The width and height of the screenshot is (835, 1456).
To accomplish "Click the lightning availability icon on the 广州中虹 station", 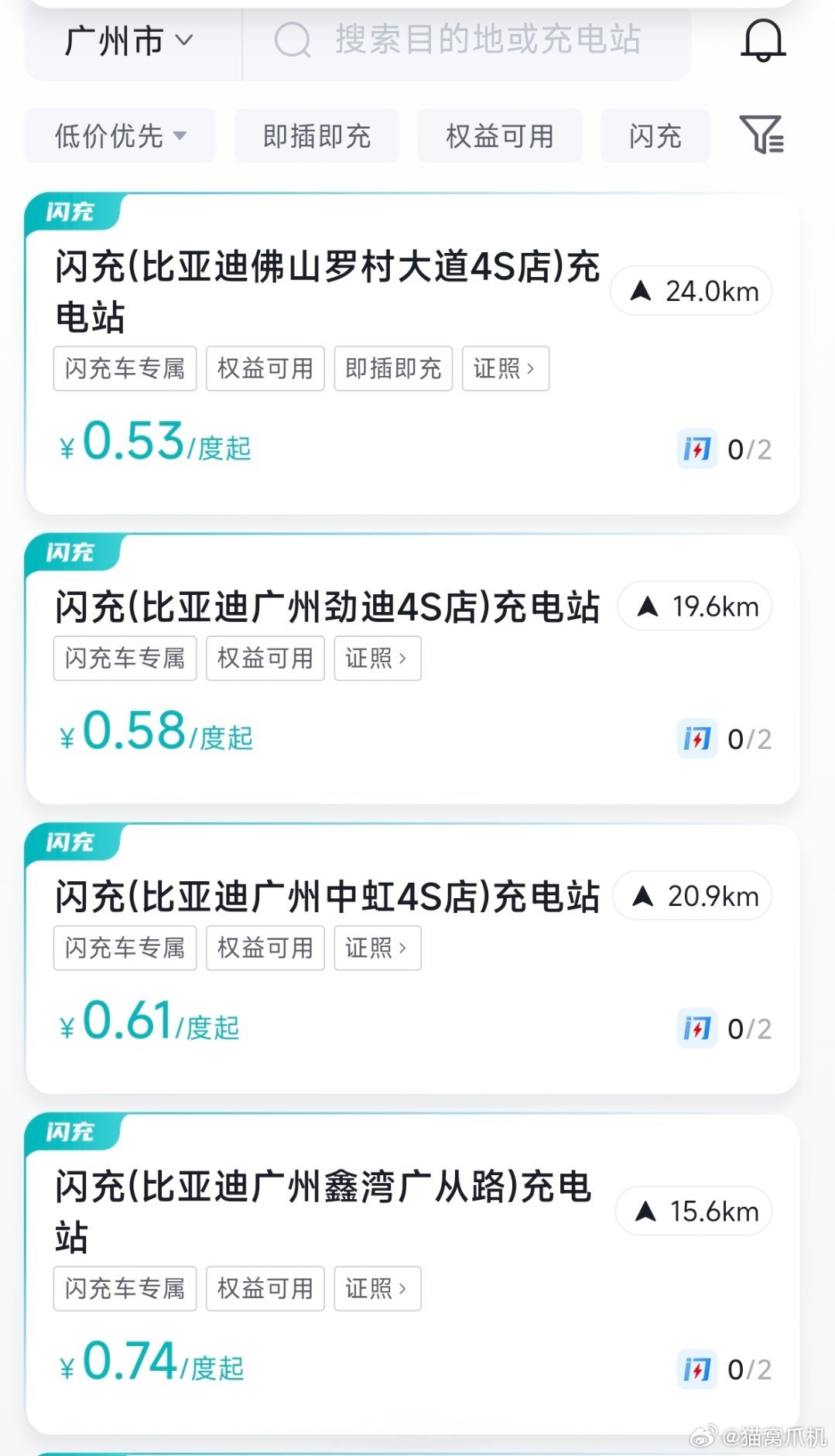I will click(696, 1027).
